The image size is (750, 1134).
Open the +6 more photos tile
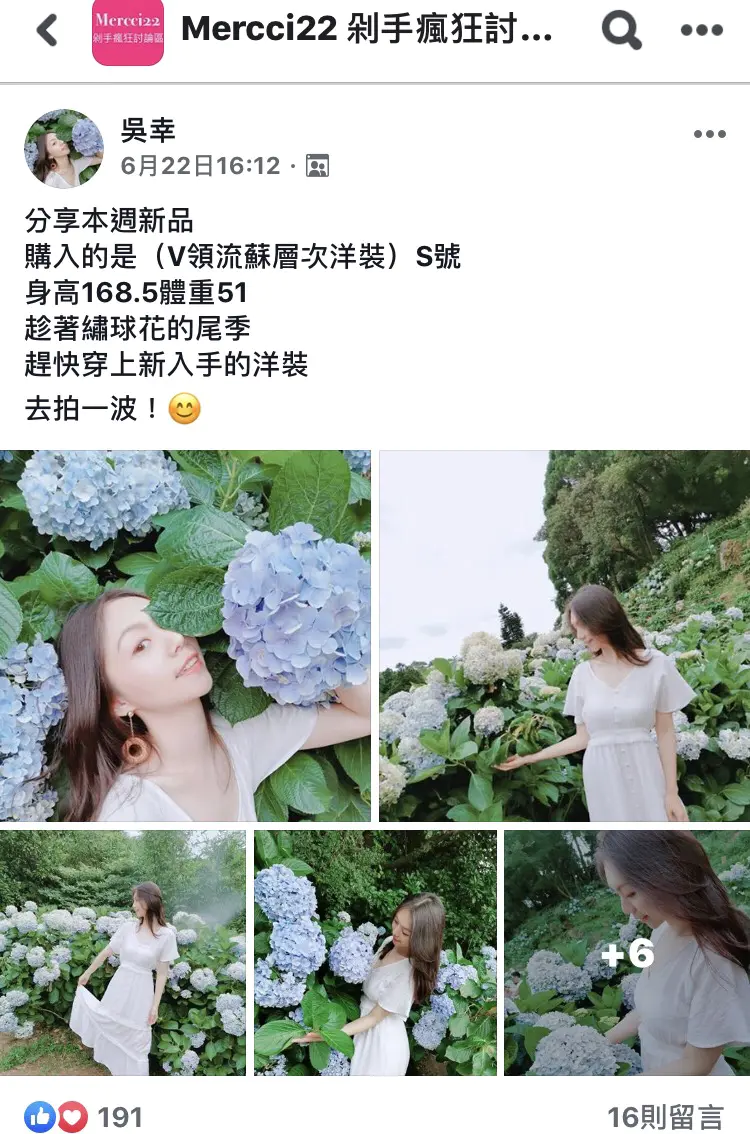point(627,952)
